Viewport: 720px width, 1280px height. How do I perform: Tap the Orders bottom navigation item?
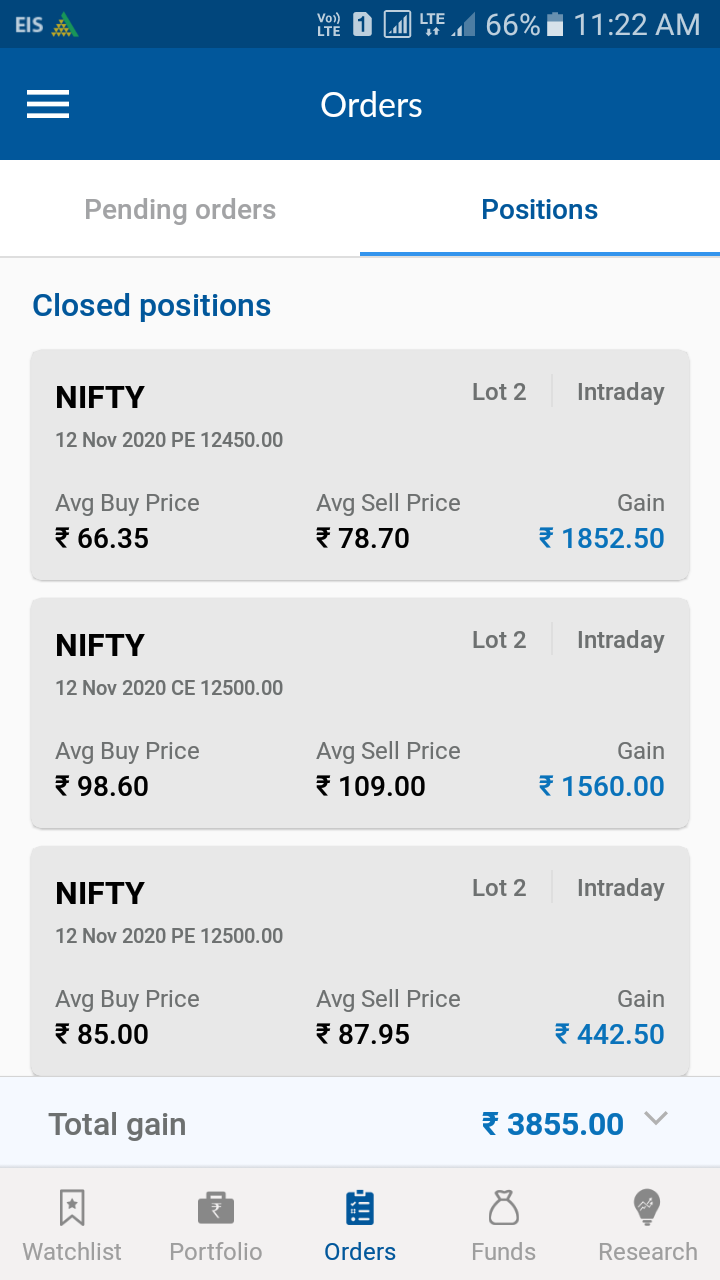[360, 1225]
